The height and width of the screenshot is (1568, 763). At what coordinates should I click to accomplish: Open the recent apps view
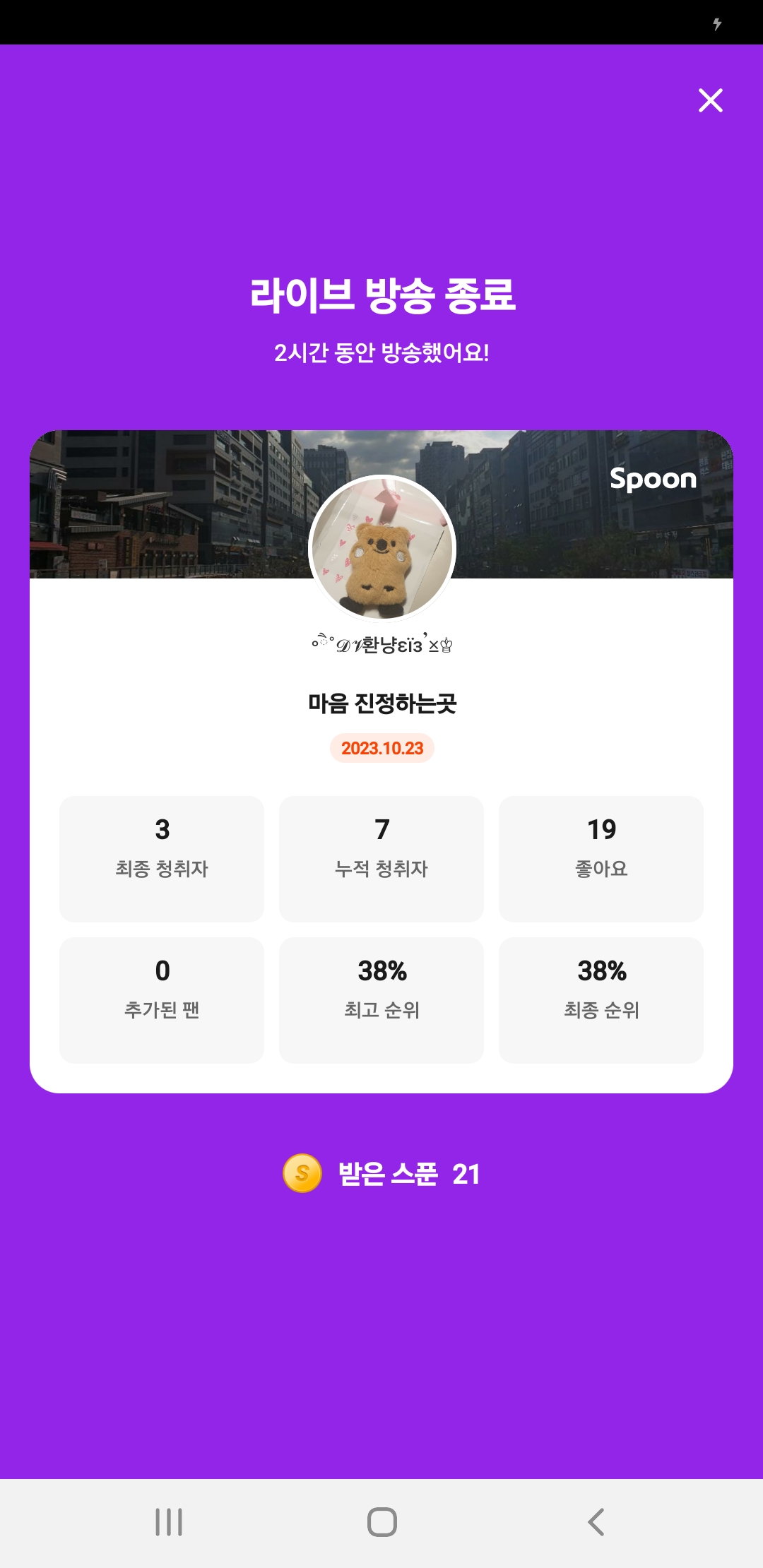pos(169,1522)
